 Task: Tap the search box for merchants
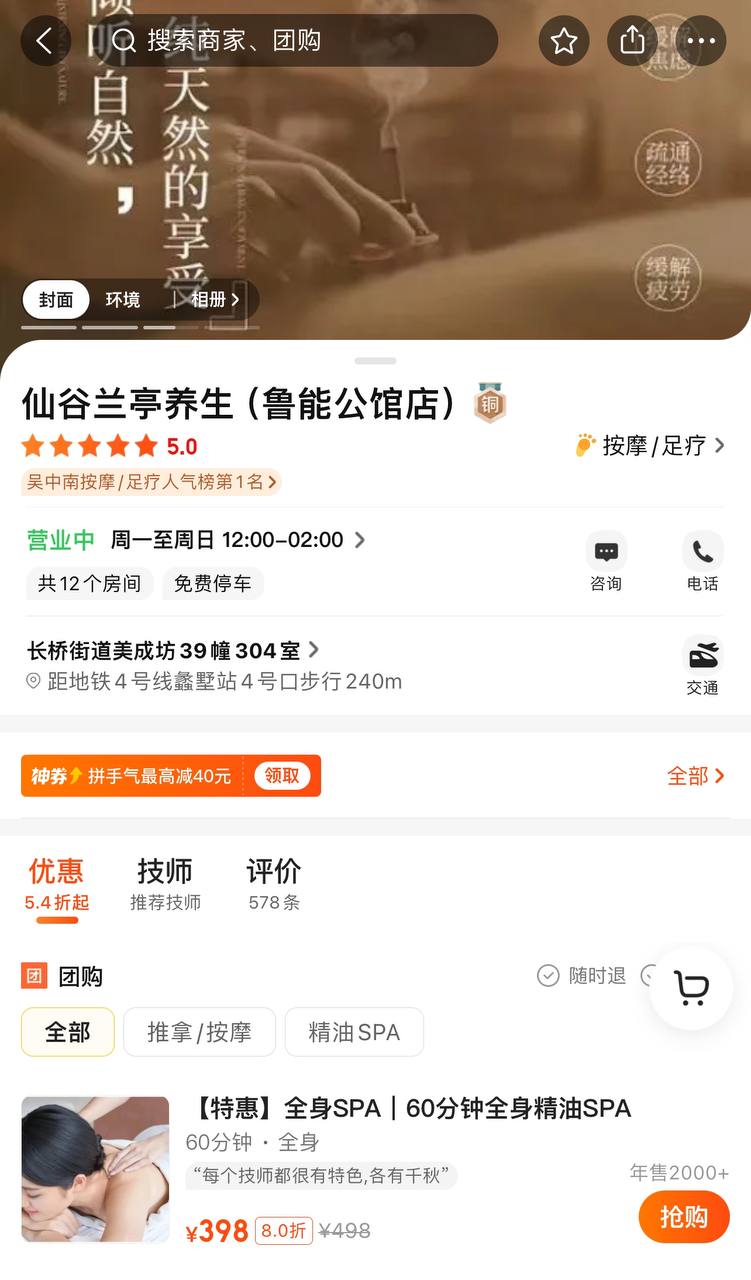(x=300, y=41)
